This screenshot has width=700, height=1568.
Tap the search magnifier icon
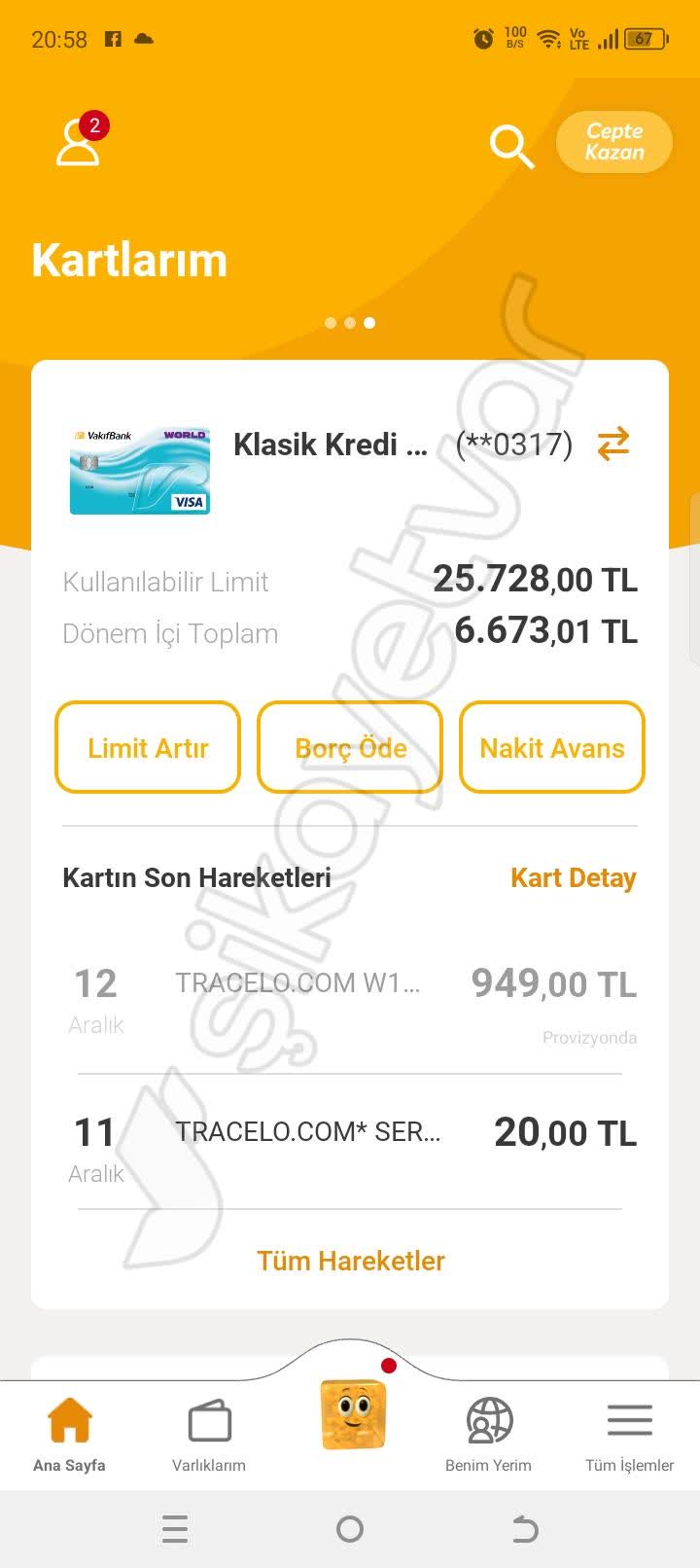pos(510,146)
